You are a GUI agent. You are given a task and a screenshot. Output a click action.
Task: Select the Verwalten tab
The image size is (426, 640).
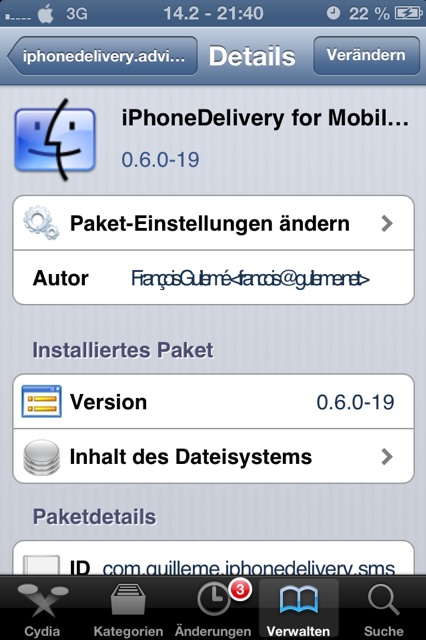[298, 608]
